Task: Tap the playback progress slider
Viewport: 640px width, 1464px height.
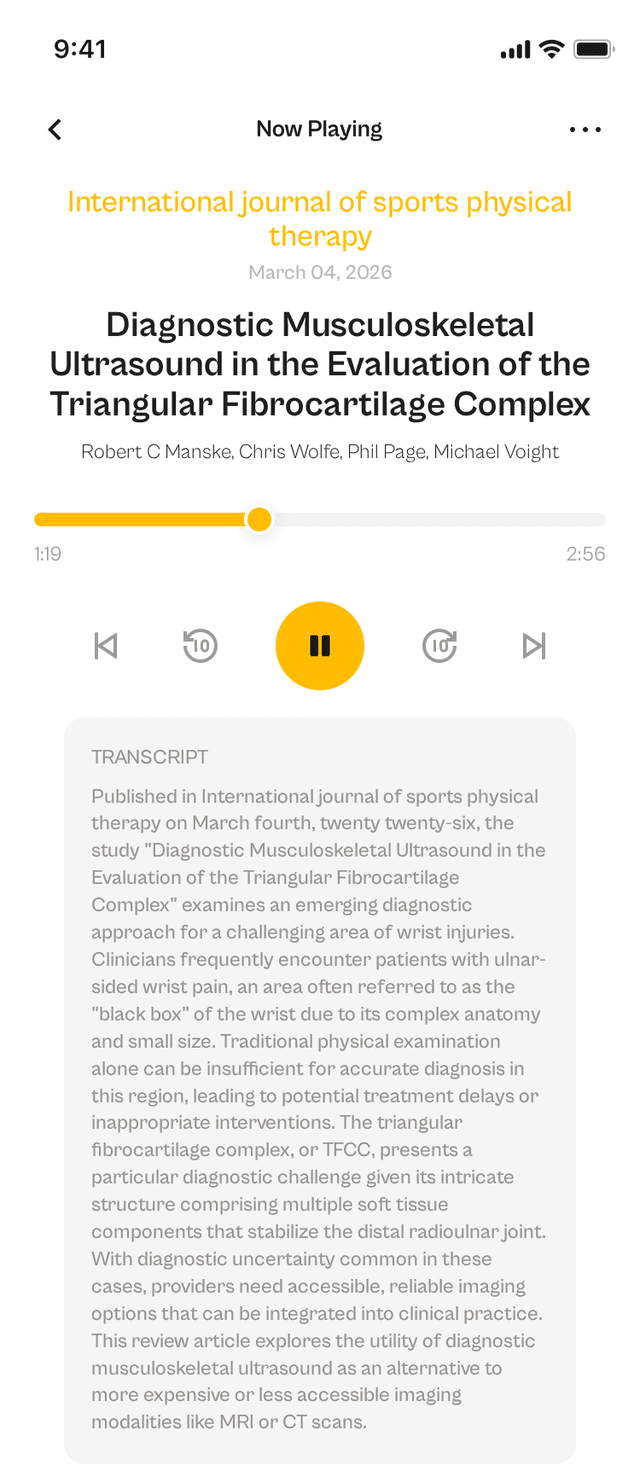Action: pos(320,520)
